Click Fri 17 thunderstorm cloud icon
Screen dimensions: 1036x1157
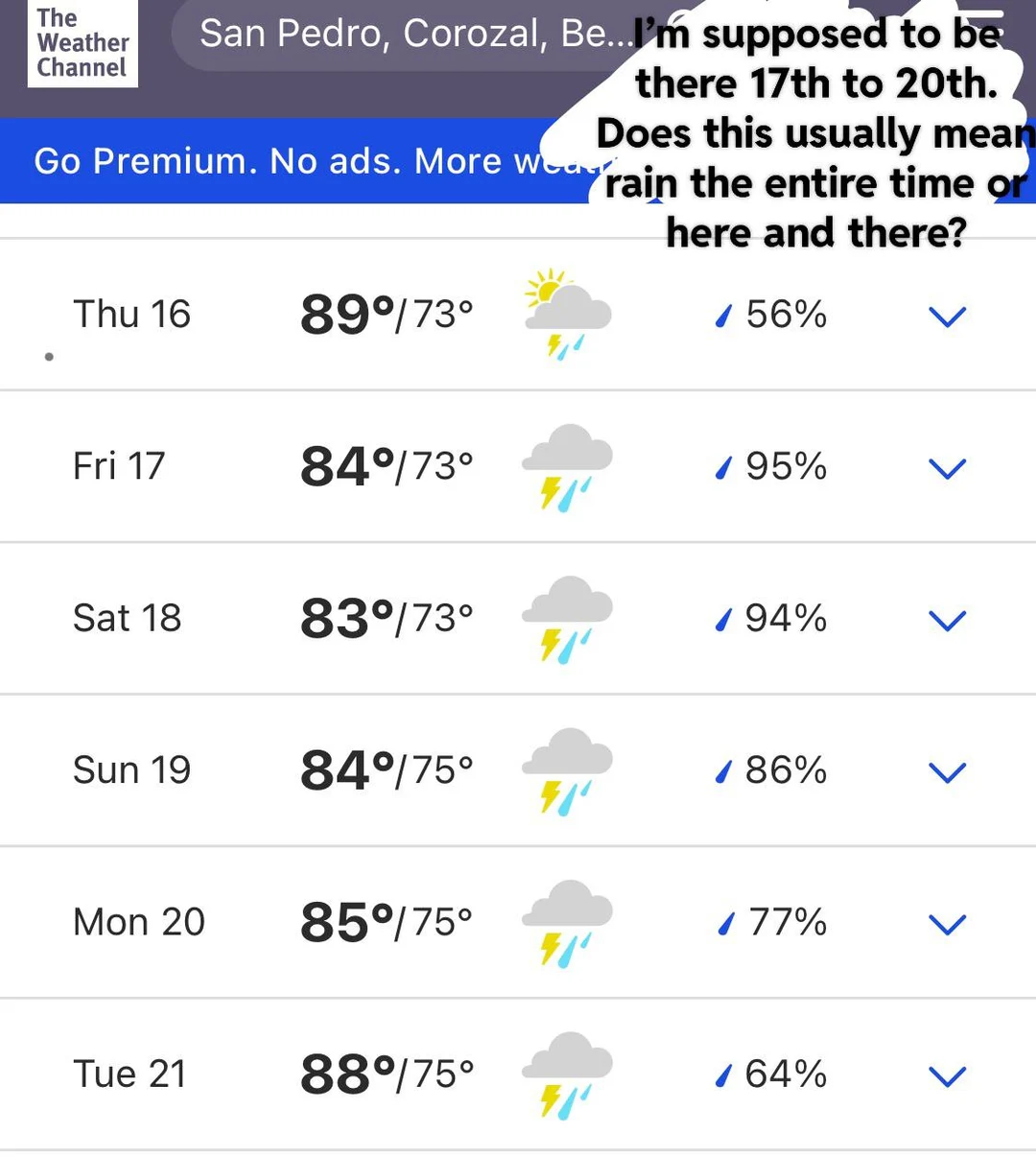[566, 467]
